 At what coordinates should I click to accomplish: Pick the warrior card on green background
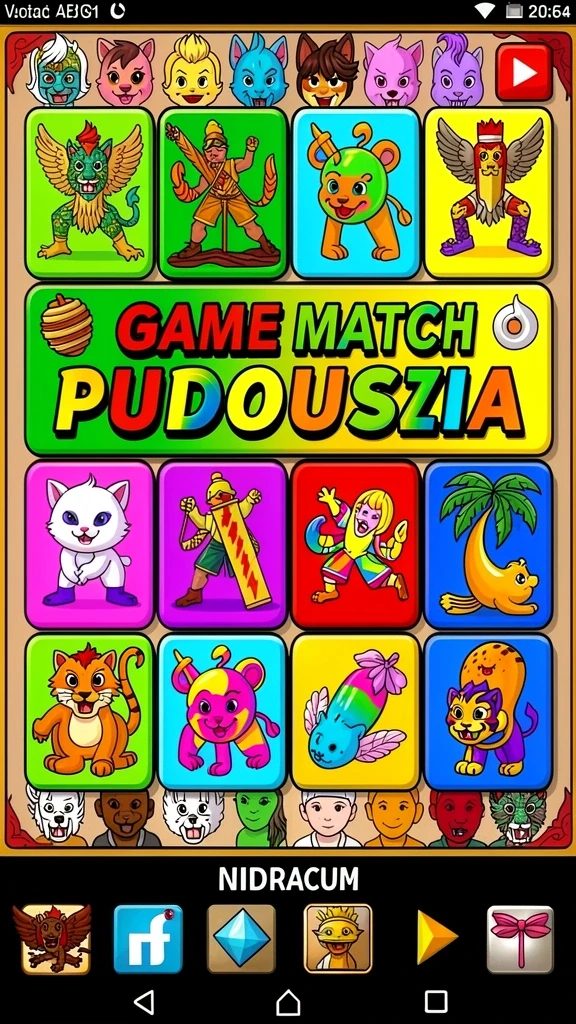pos(223,193)
